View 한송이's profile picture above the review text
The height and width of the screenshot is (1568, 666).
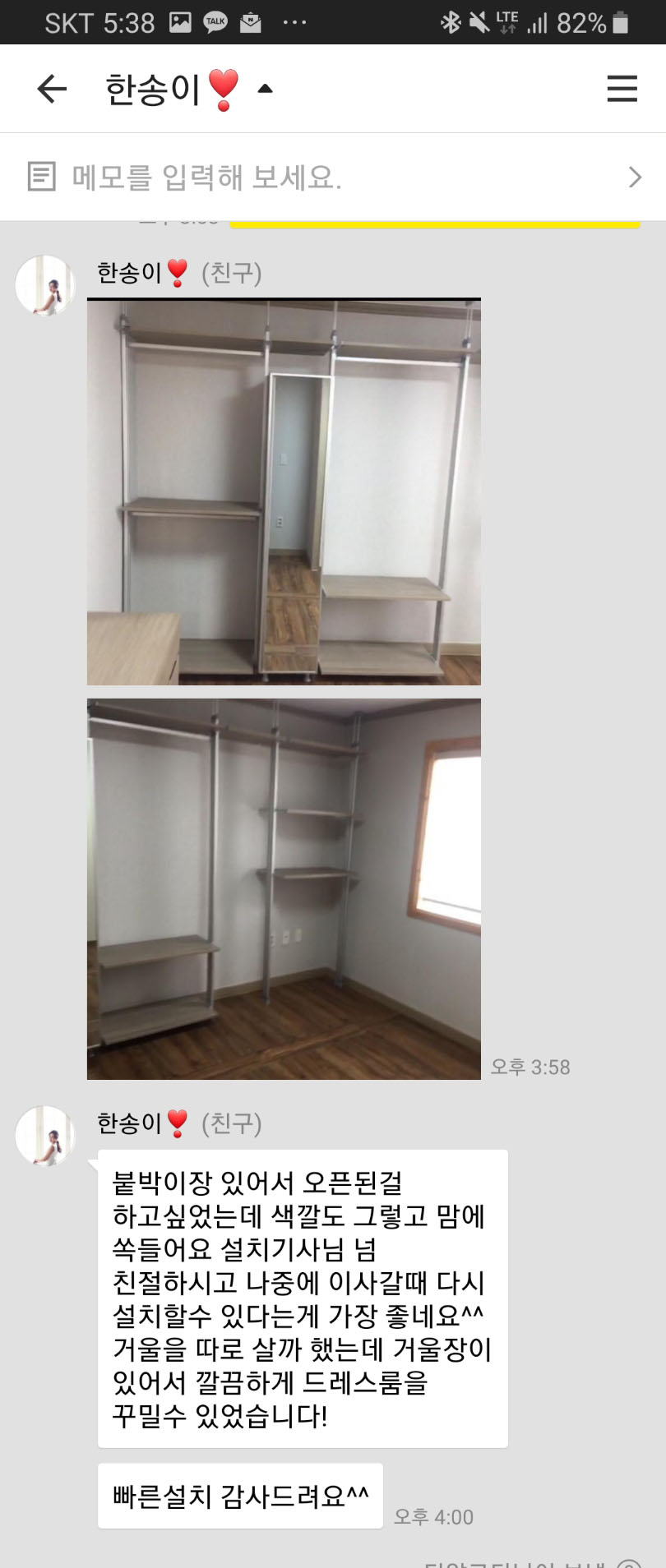pyautogui.click(x=45, y=1136)
